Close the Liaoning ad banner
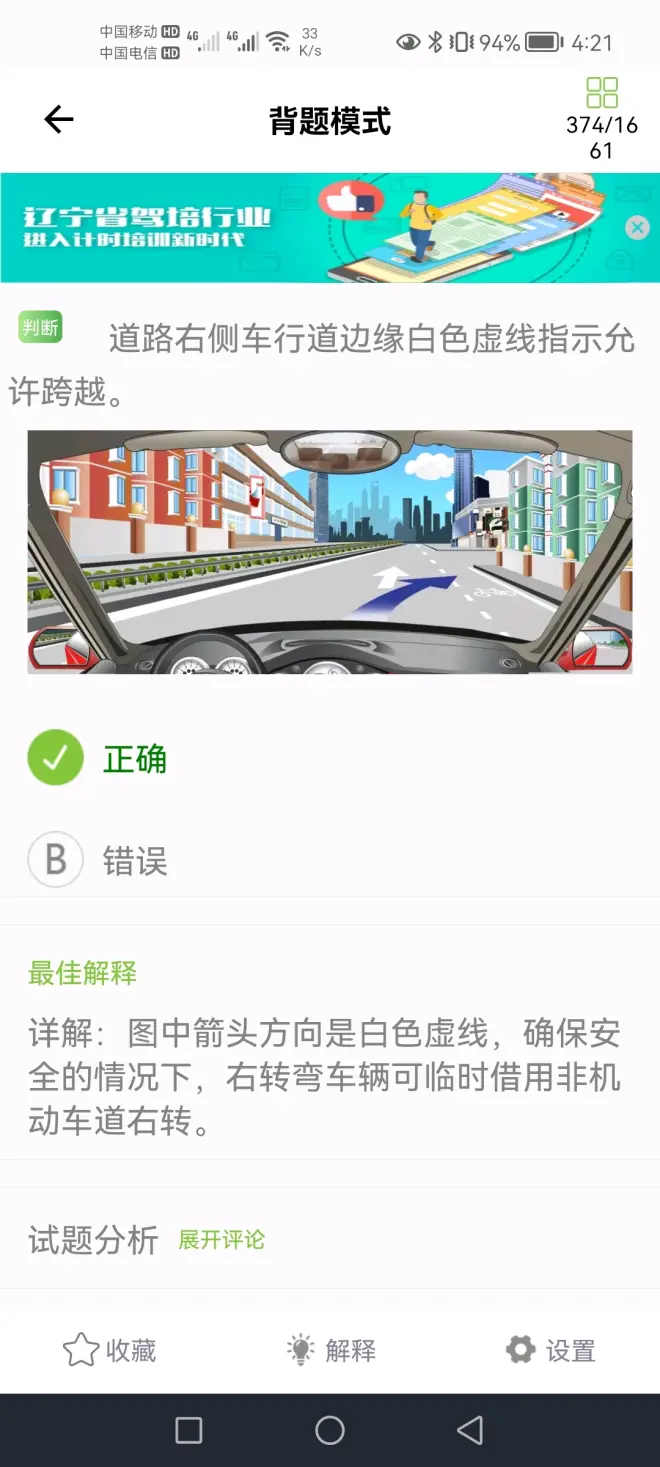The image size is (660, 1467). pyautogui.click(x=637, y=228)
